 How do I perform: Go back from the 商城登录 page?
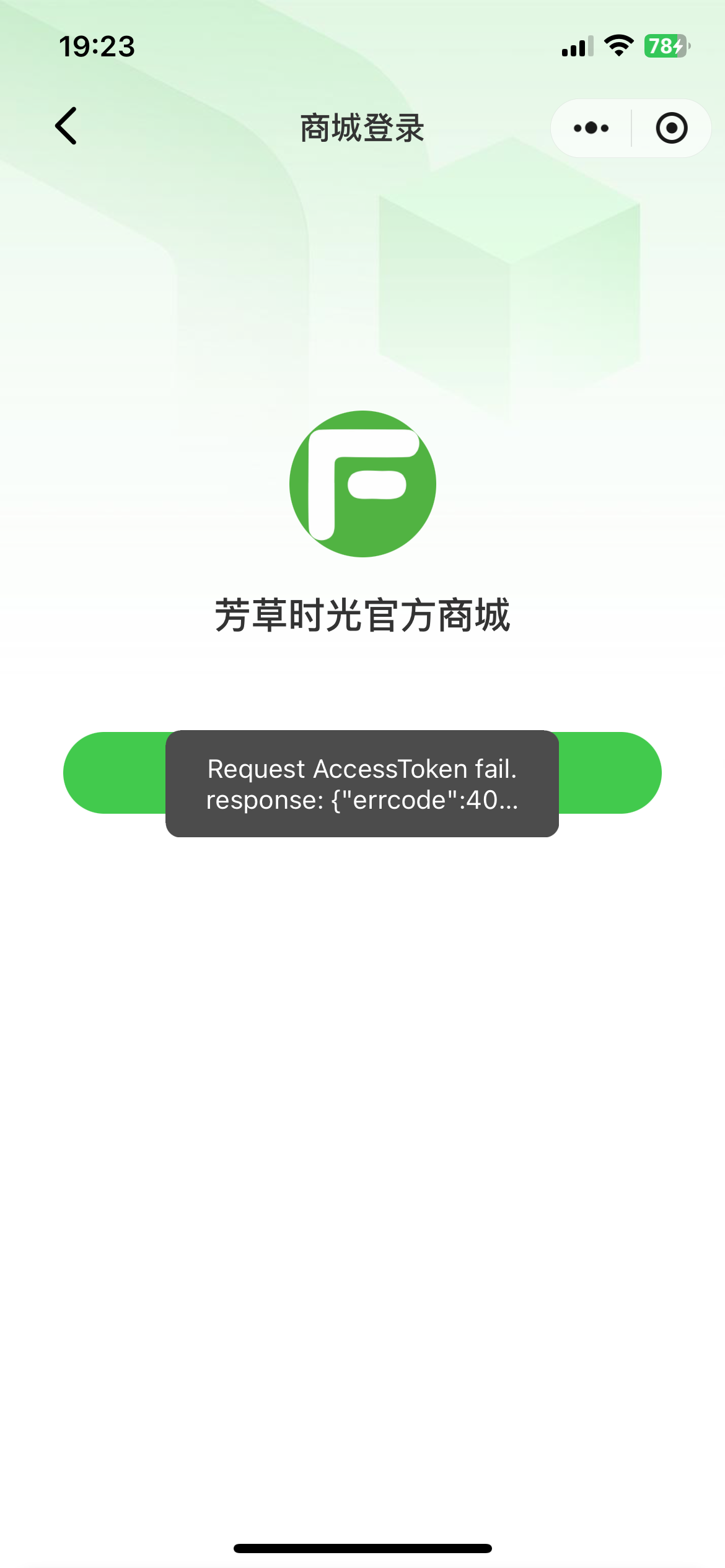pos(66,126)
